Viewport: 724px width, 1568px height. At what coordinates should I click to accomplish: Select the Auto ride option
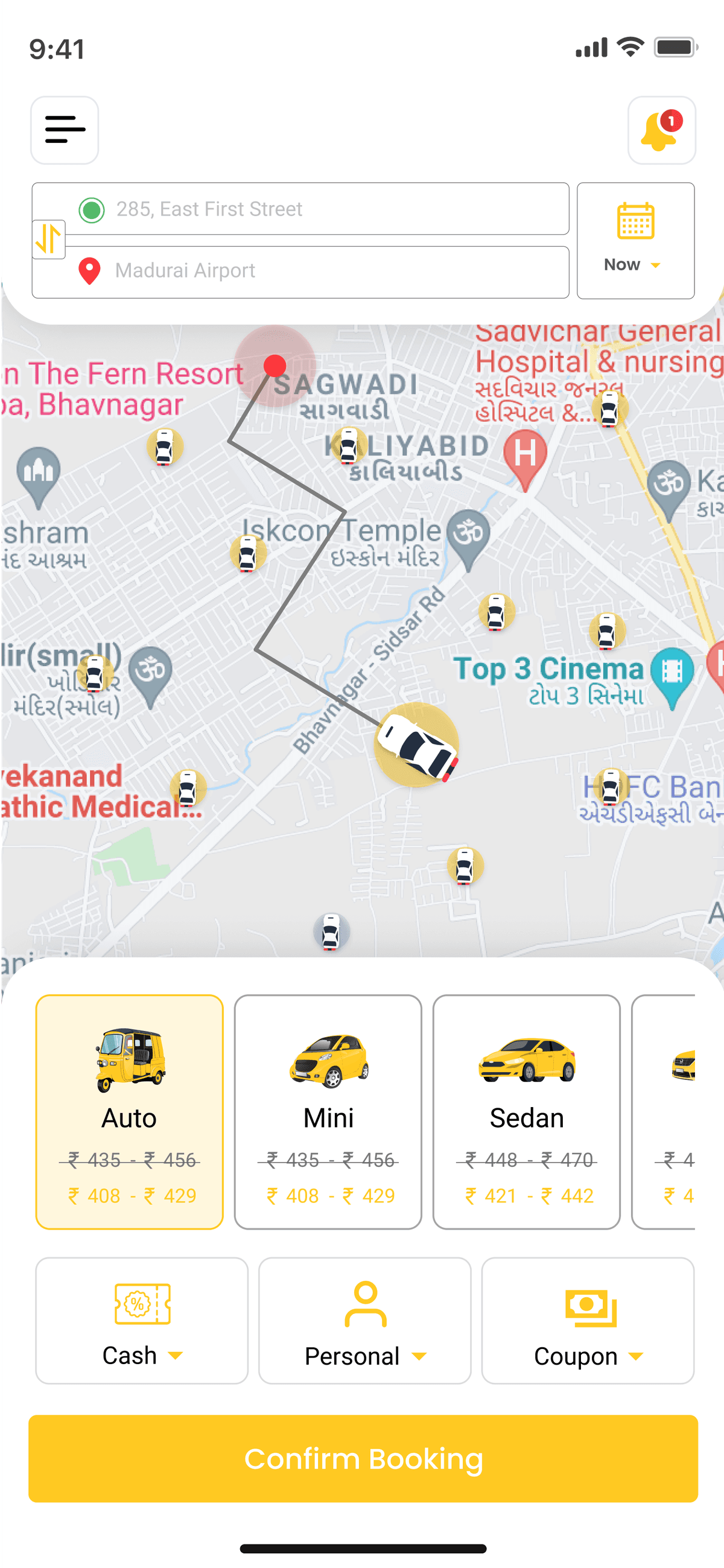tap(129, 1115)
